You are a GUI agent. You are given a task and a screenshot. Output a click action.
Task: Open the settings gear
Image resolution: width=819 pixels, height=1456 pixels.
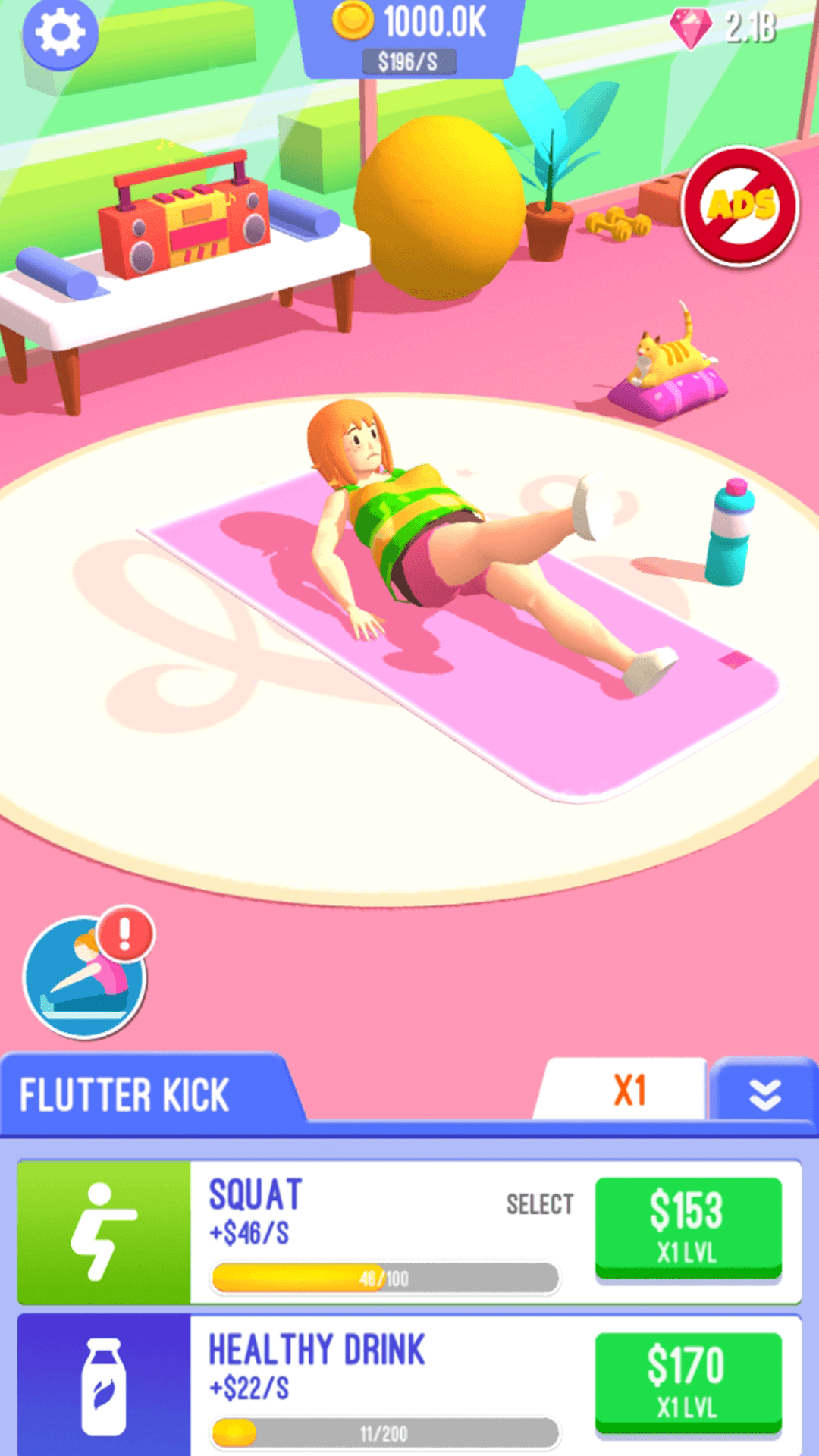pos(60,33)
